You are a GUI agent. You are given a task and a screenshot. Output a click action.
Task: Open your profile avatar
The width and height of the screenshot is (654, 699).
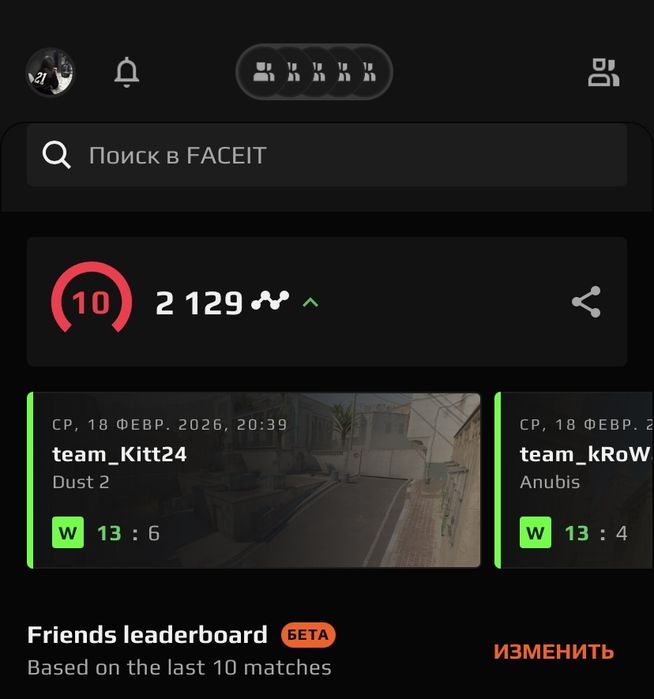50,72
